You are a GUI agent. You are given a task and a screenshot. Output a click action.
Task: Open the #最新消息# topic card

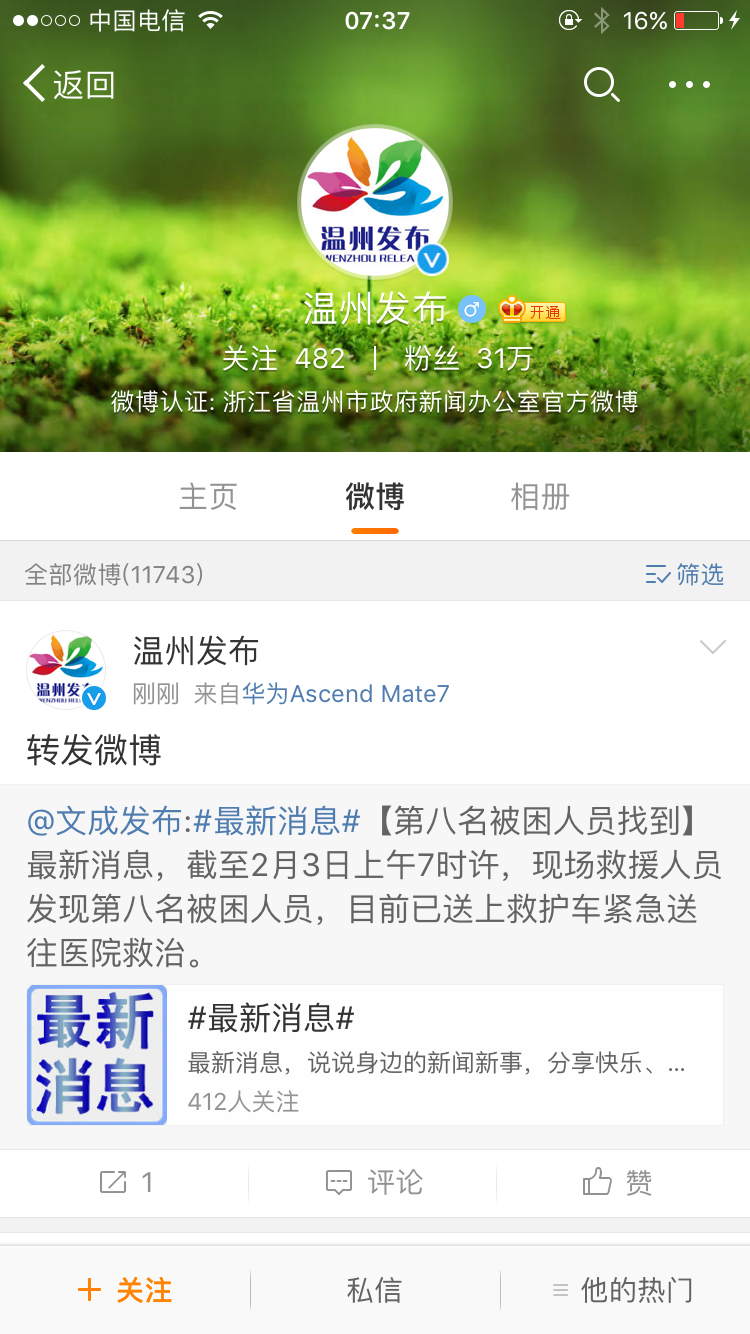point(375,1055)
